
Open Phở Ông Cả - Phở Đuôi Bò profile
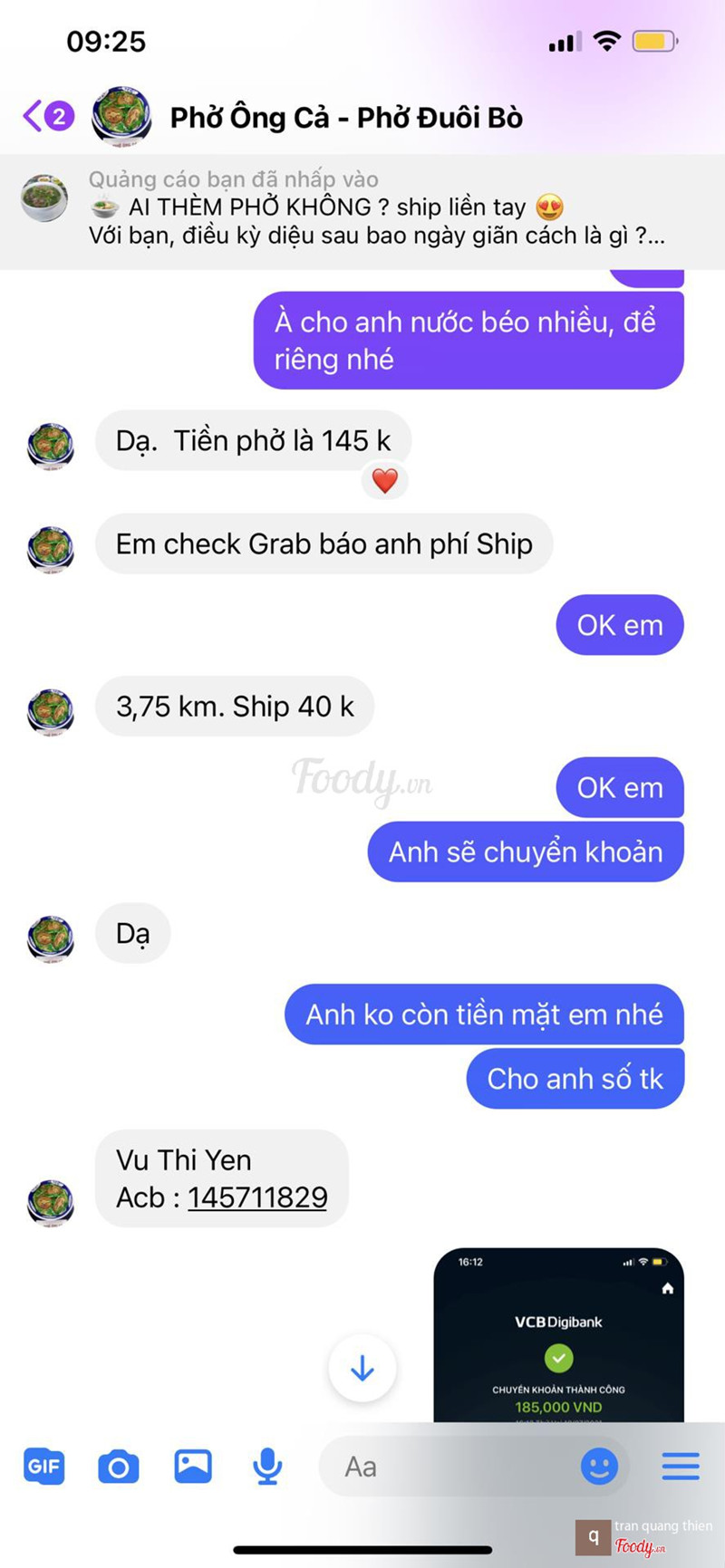(346, 118)
